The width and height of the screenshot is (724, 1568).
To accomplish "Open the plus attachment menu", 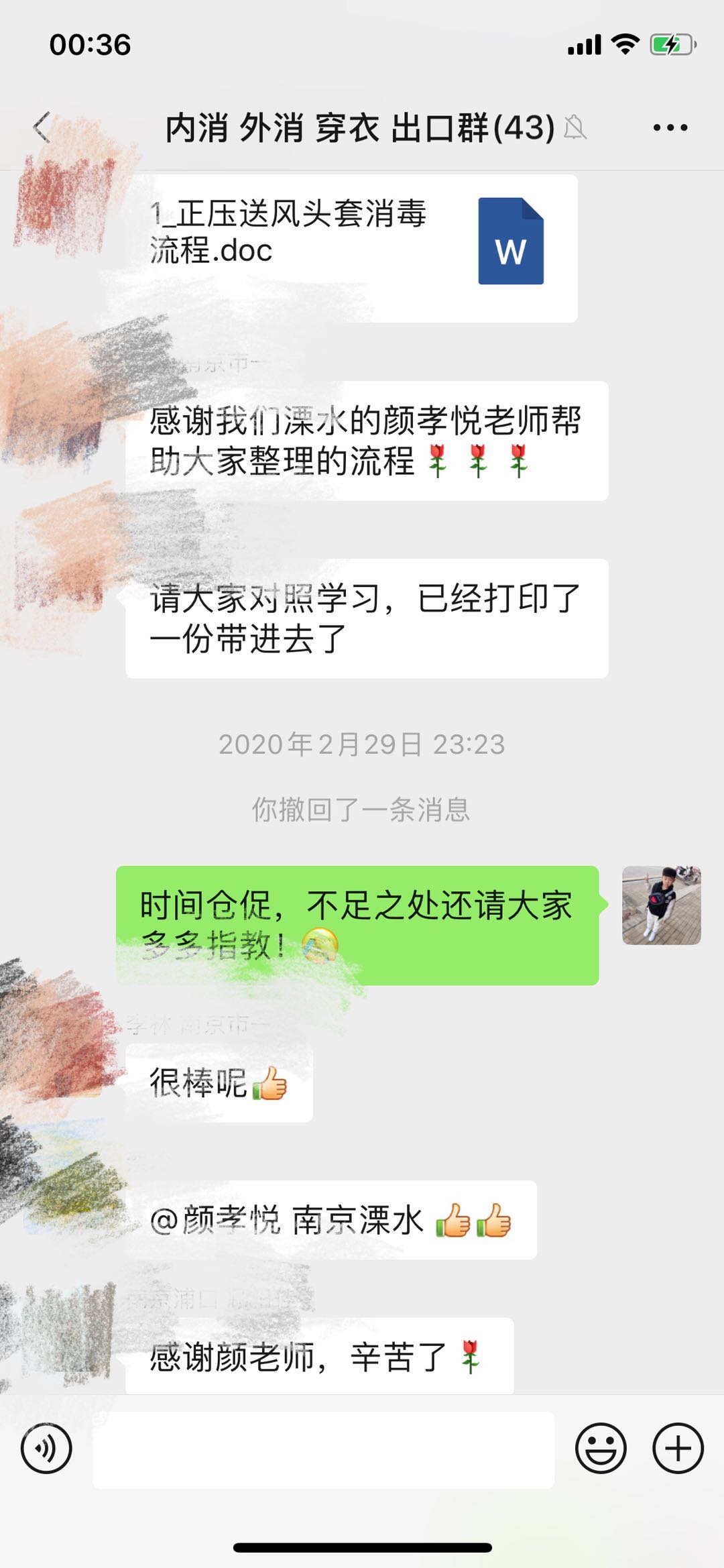I will pyautogui.click(x=678, y=1448).
